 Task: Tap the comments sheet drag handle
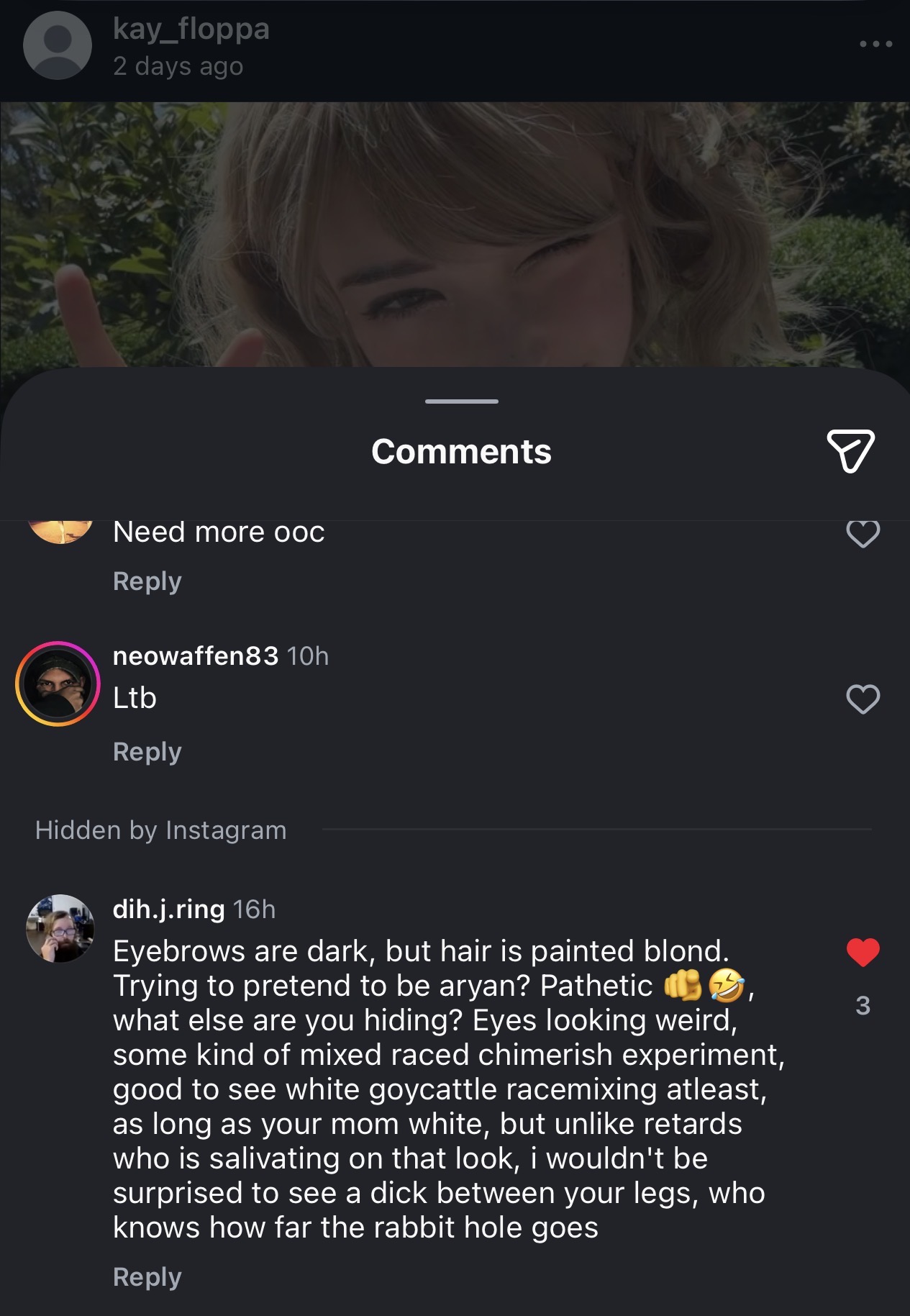461,401
